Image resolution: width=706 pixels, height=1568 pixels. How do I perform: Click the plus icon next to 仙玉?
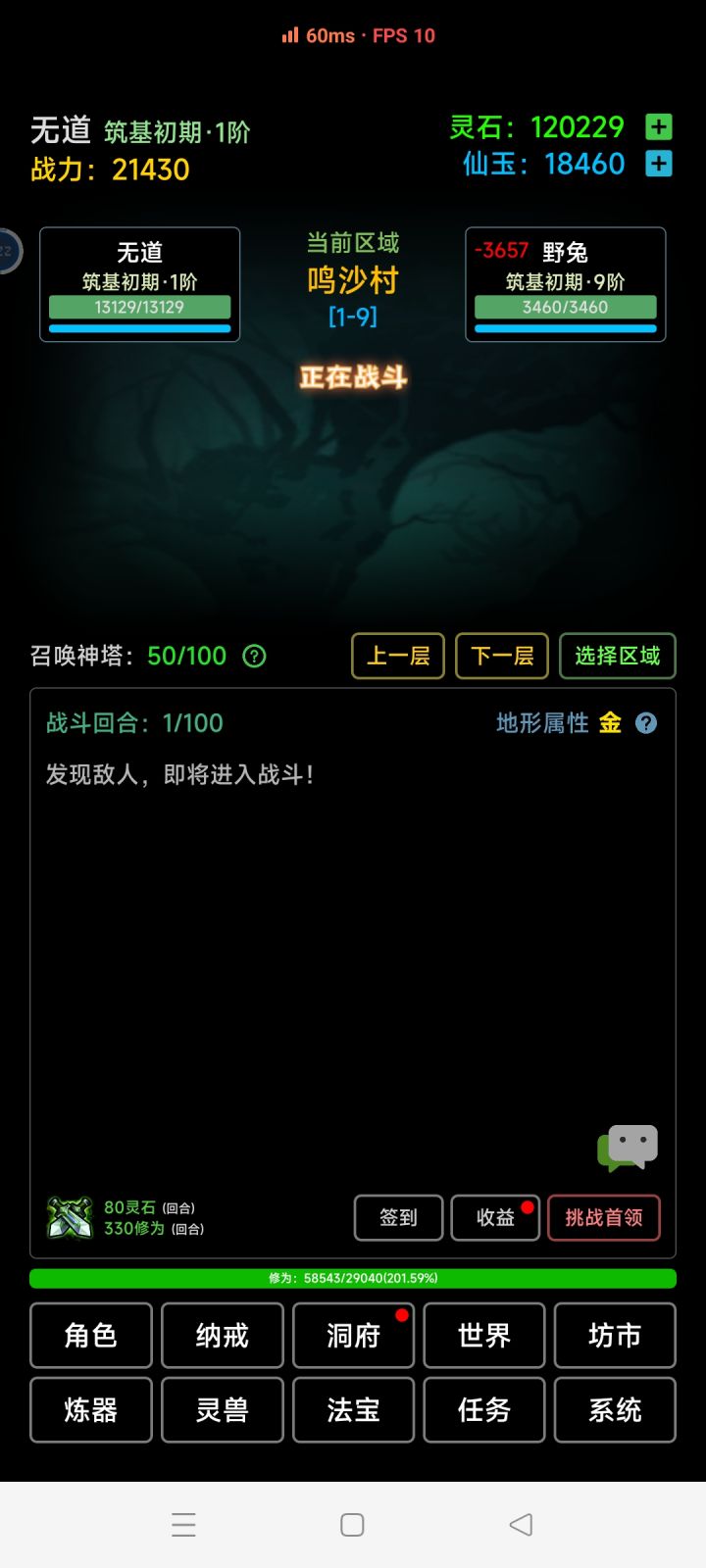pyautogui.click(x=659, y=164)
